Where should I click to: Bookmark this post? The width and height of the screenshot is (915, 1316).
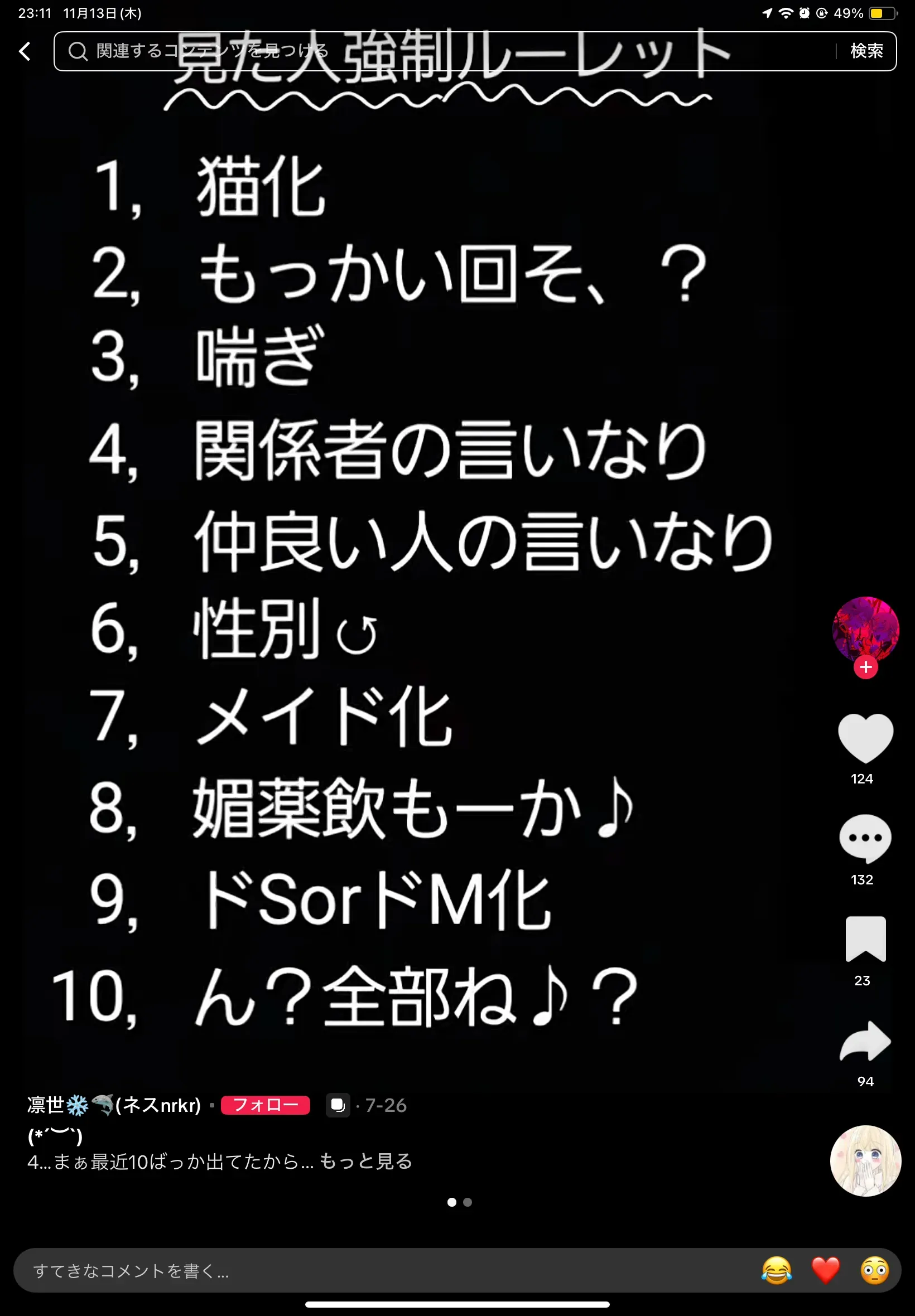pyautogui.click(x=865, y=938)
